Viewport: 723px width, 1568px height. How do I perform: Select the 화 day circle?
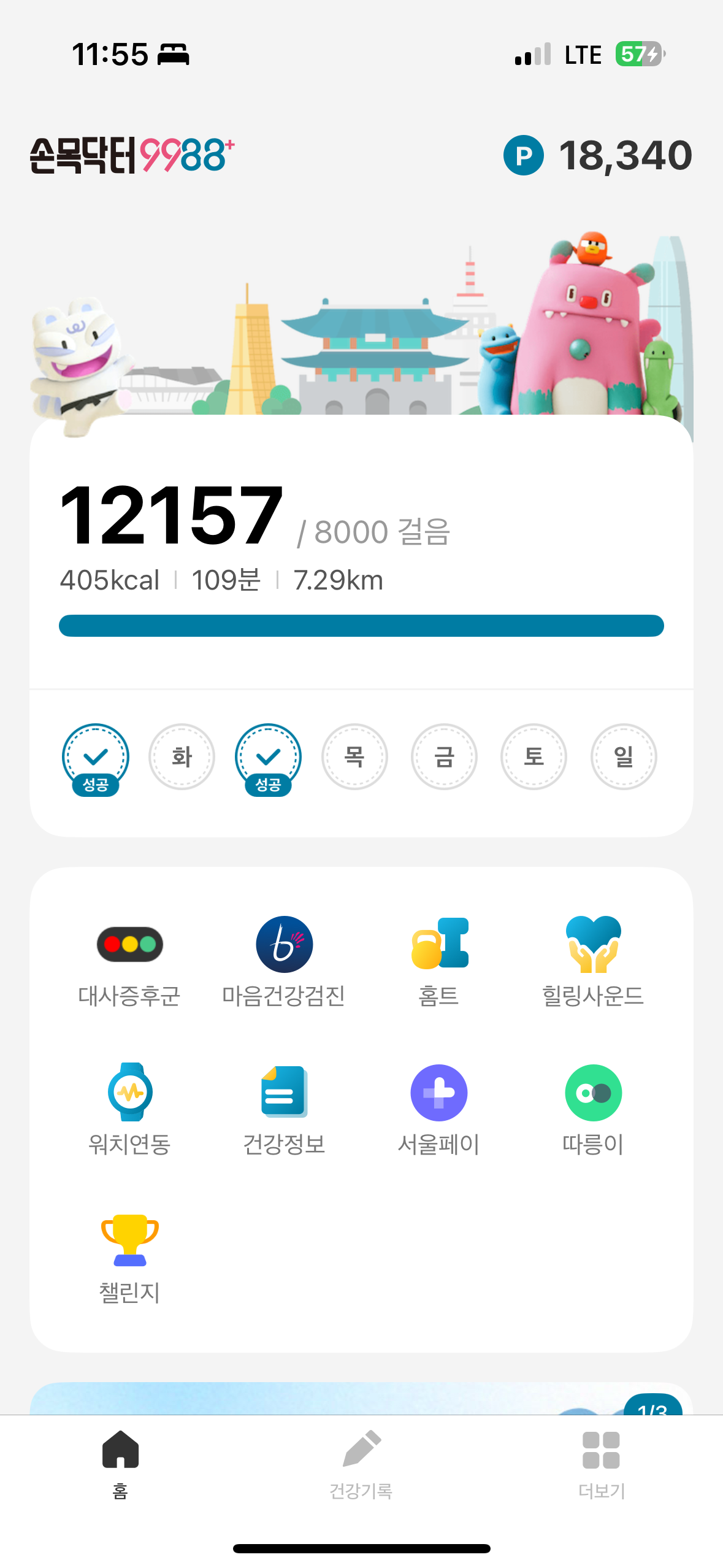(182, 756)
